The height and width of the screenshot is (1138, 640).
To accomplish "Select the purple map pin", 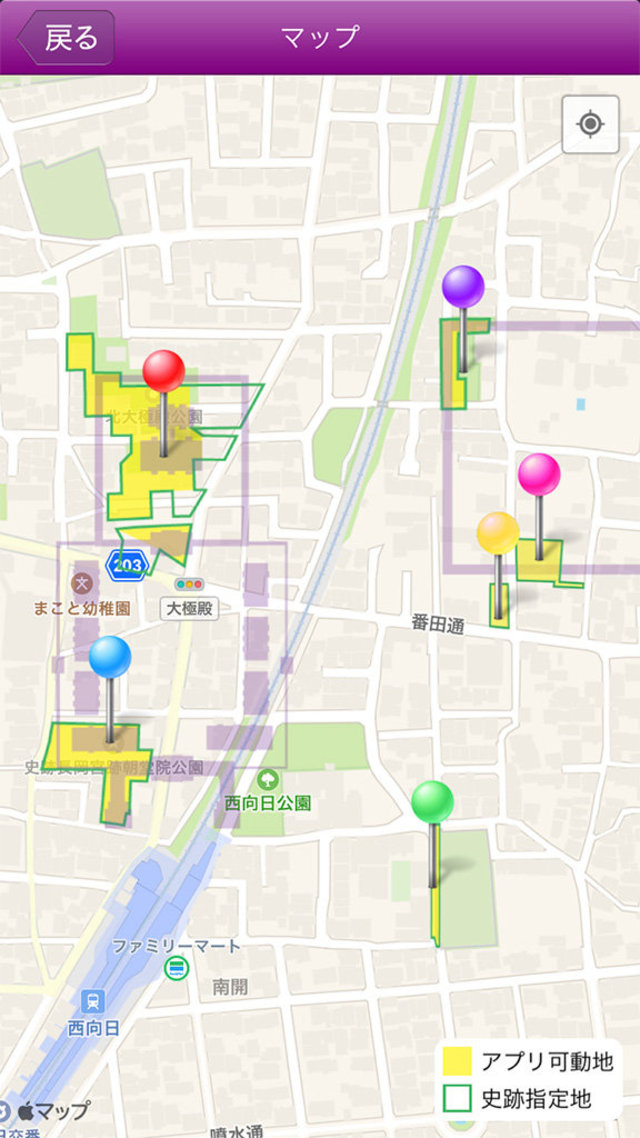I will click(x=463, y=288).
